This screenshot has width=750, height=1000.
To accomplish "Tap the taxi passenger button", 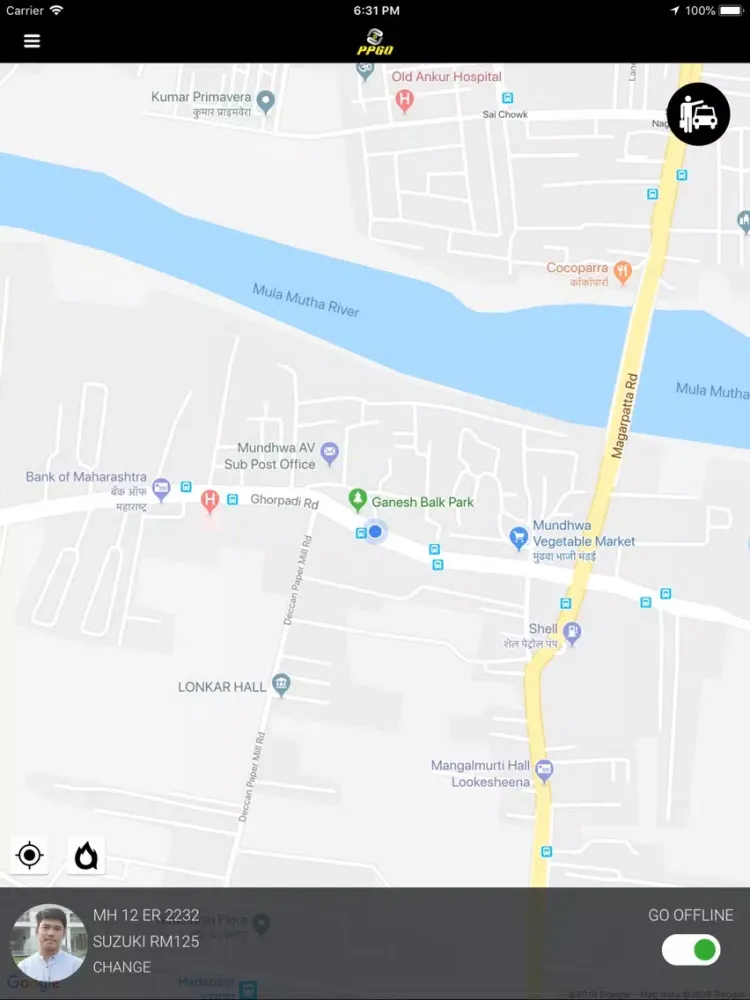I will tap(698, 115).
